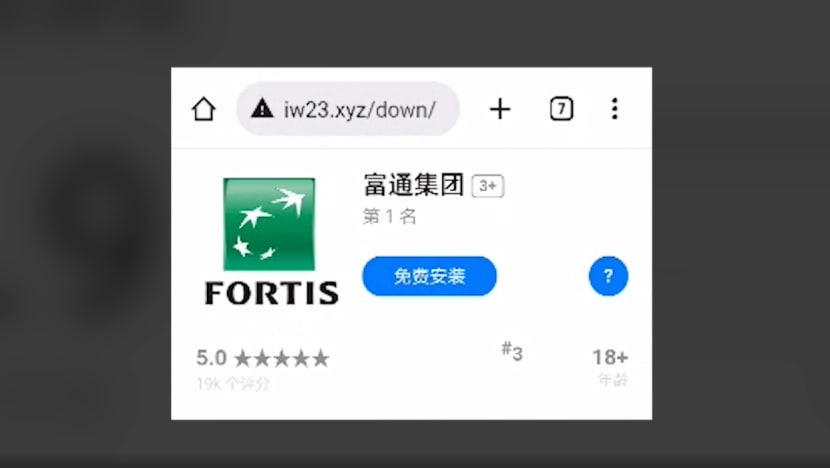Go to the browser home page

[x=204, y=109]
